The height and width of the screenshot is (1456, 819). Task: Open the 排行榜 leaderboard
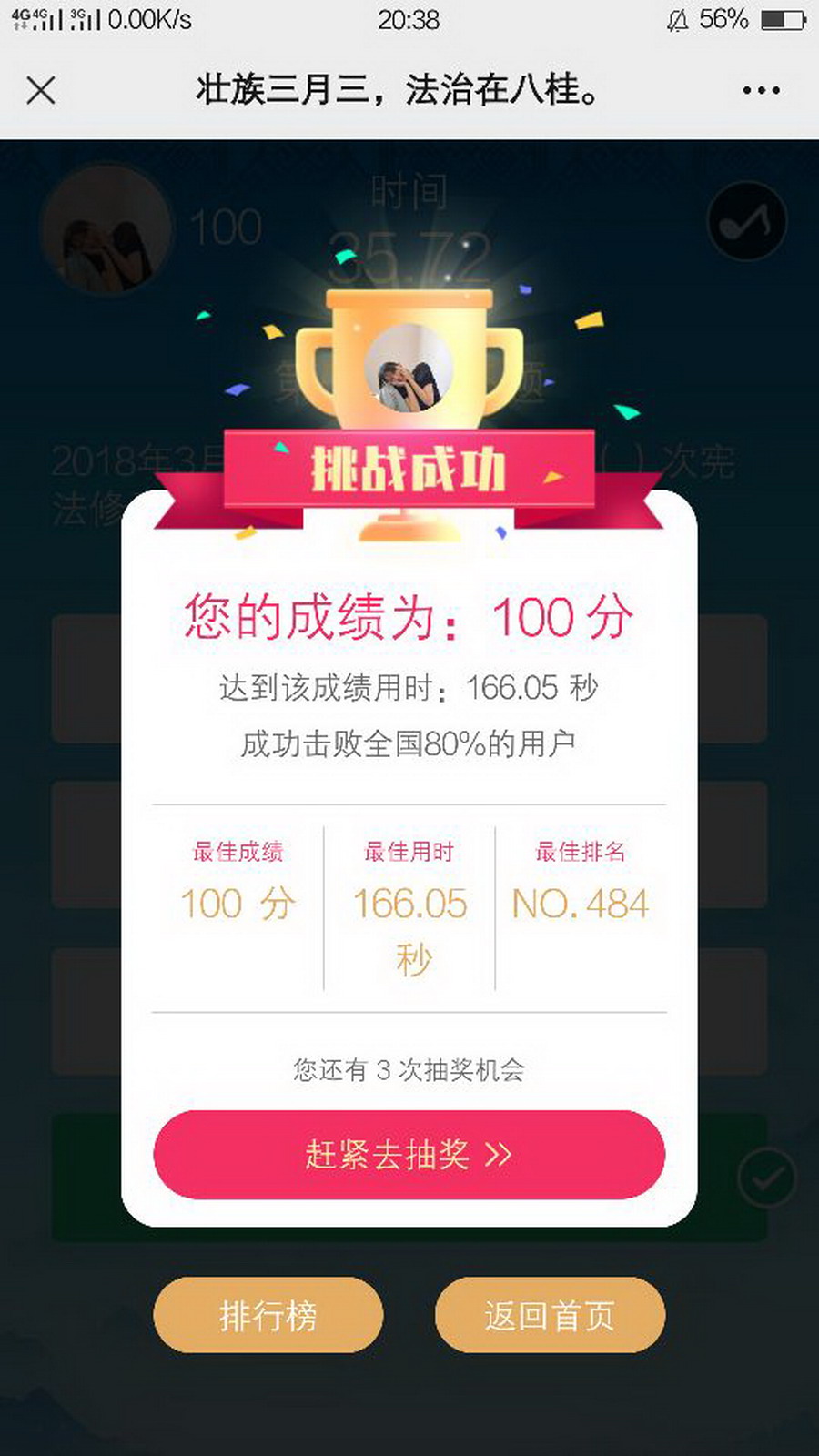coord(268,1315)
